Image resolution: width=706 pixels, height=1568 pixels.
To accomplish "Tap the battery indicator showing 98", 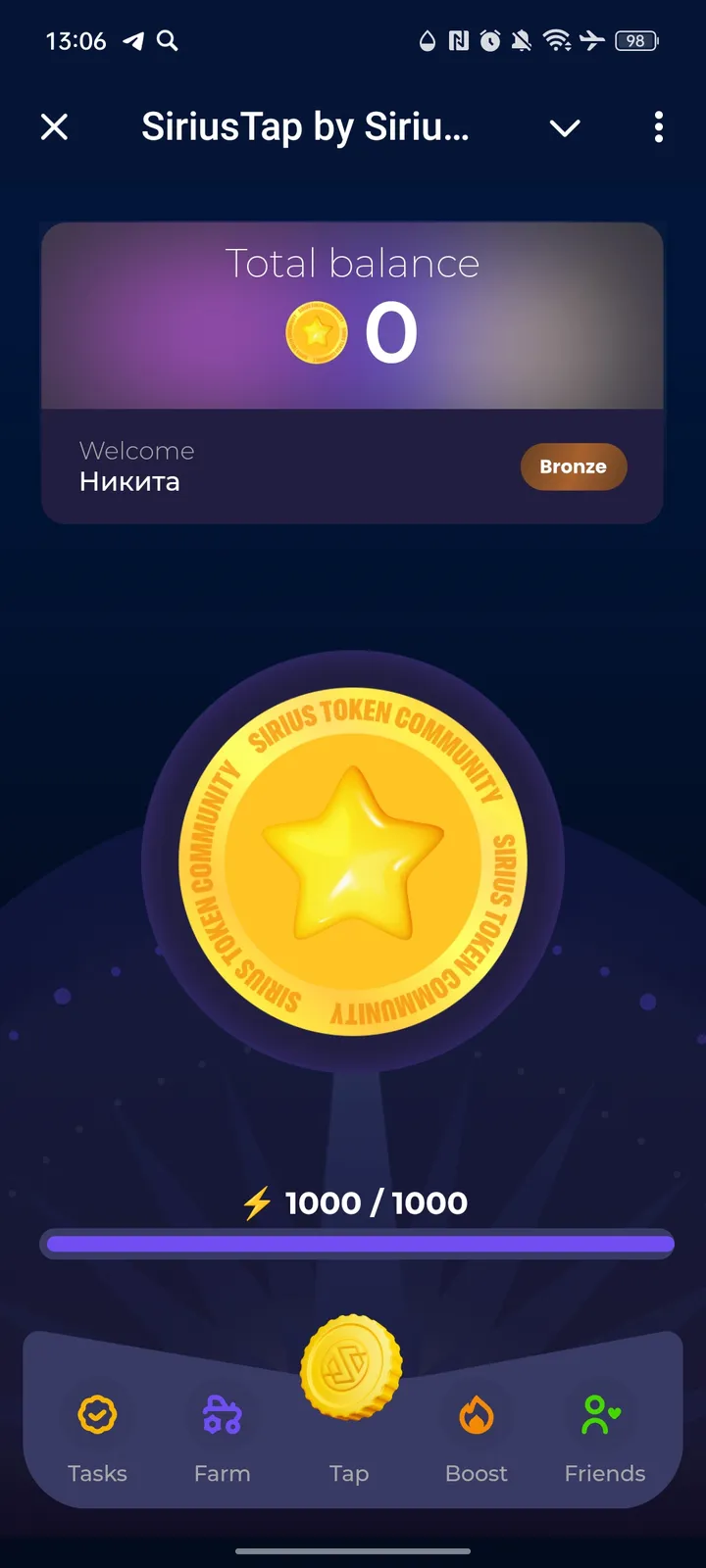I will click(x=634, y=41).
